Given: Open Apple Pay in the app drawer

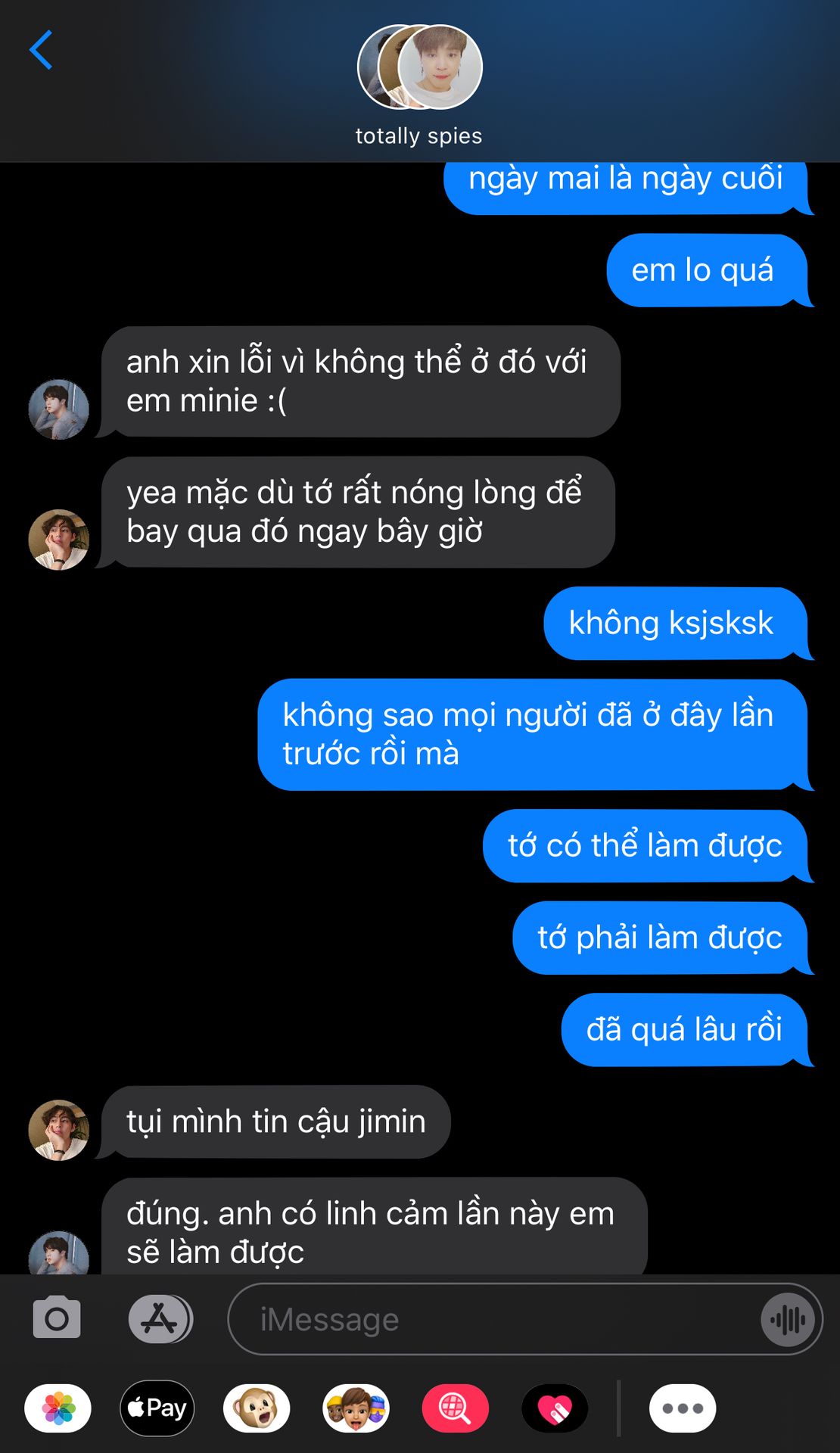Looking at the screenshot, I should (x=157, y=1408).
